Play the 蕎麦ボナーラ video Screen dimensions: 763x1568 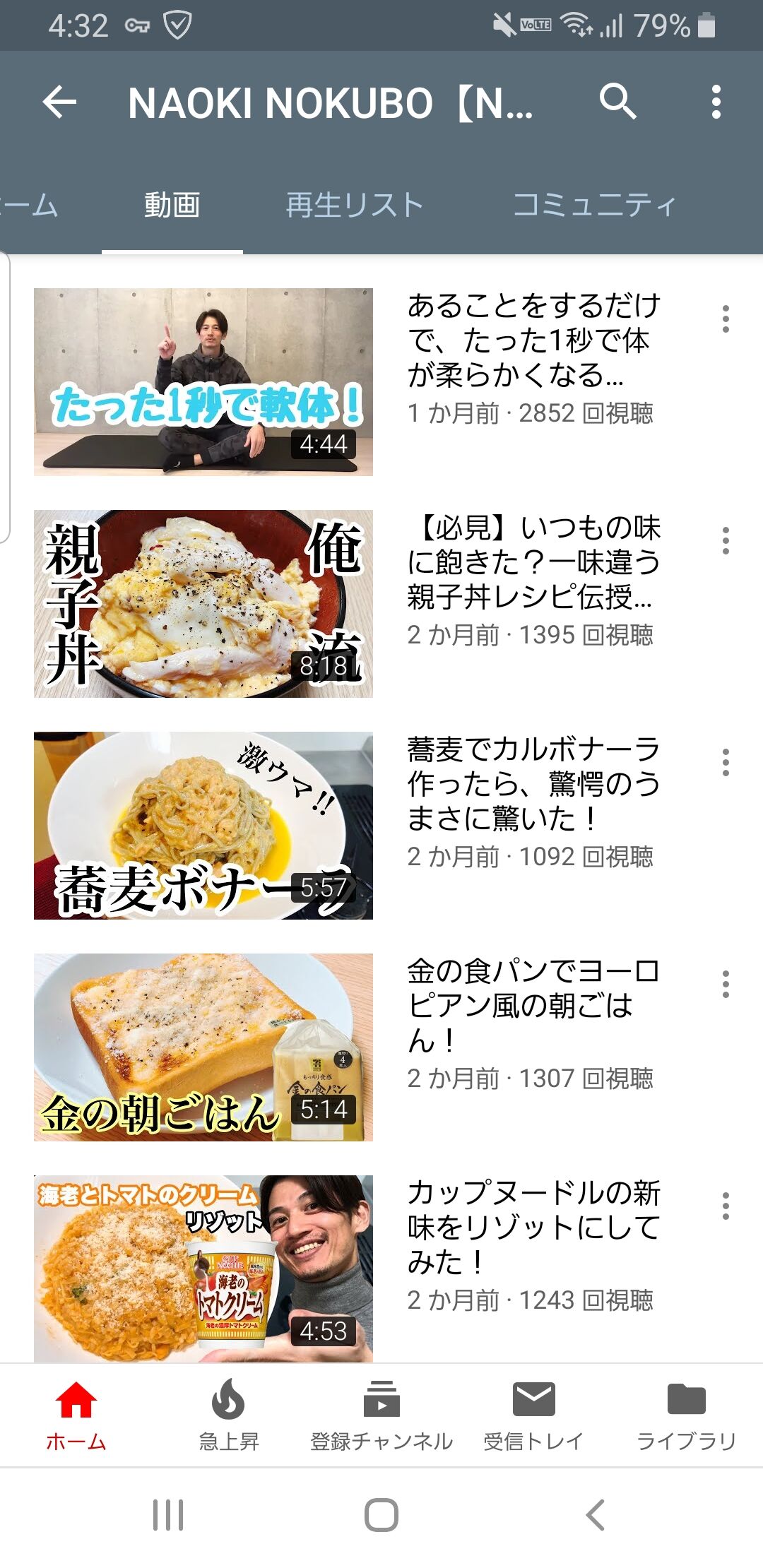pyautogui.click(x=203, y=826)
